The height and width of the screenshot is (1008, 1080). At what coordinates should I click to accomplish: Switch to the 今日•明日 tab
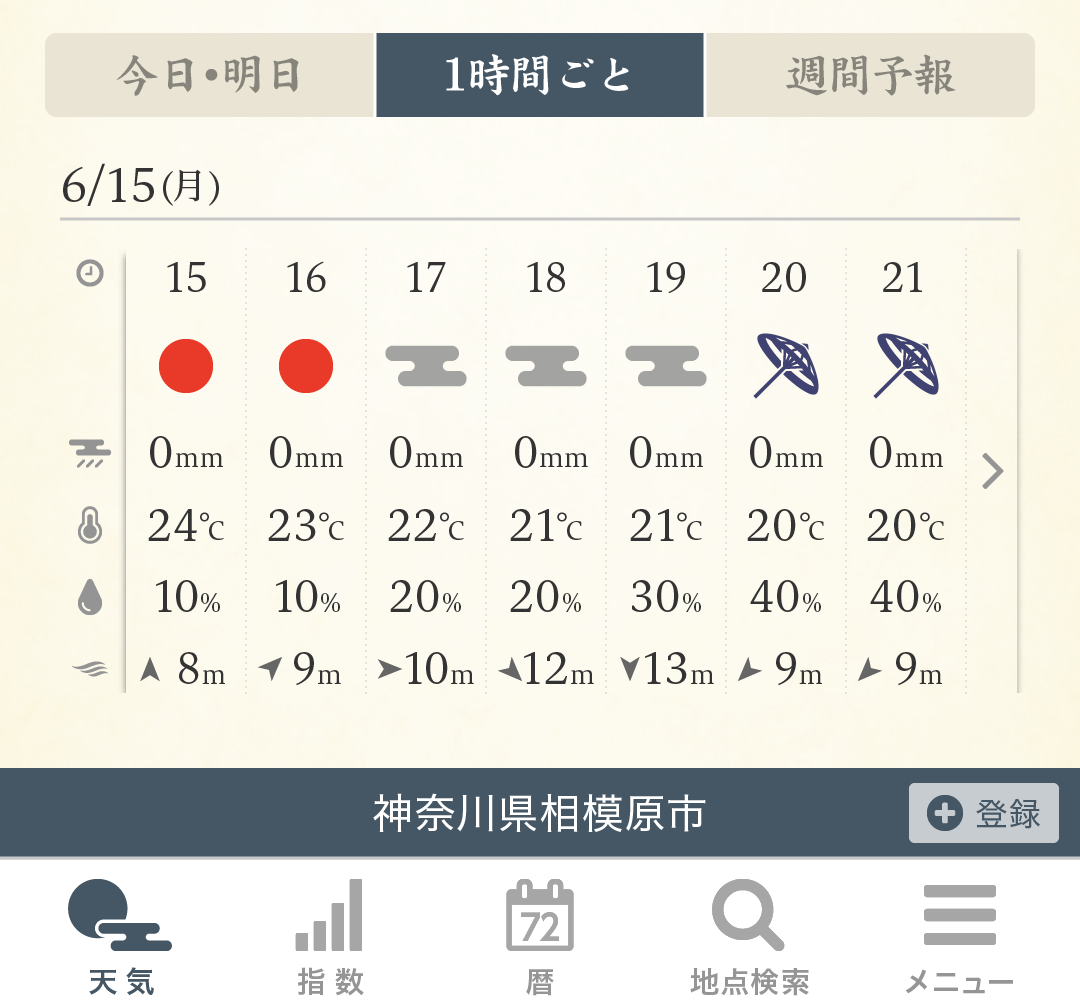210,76
